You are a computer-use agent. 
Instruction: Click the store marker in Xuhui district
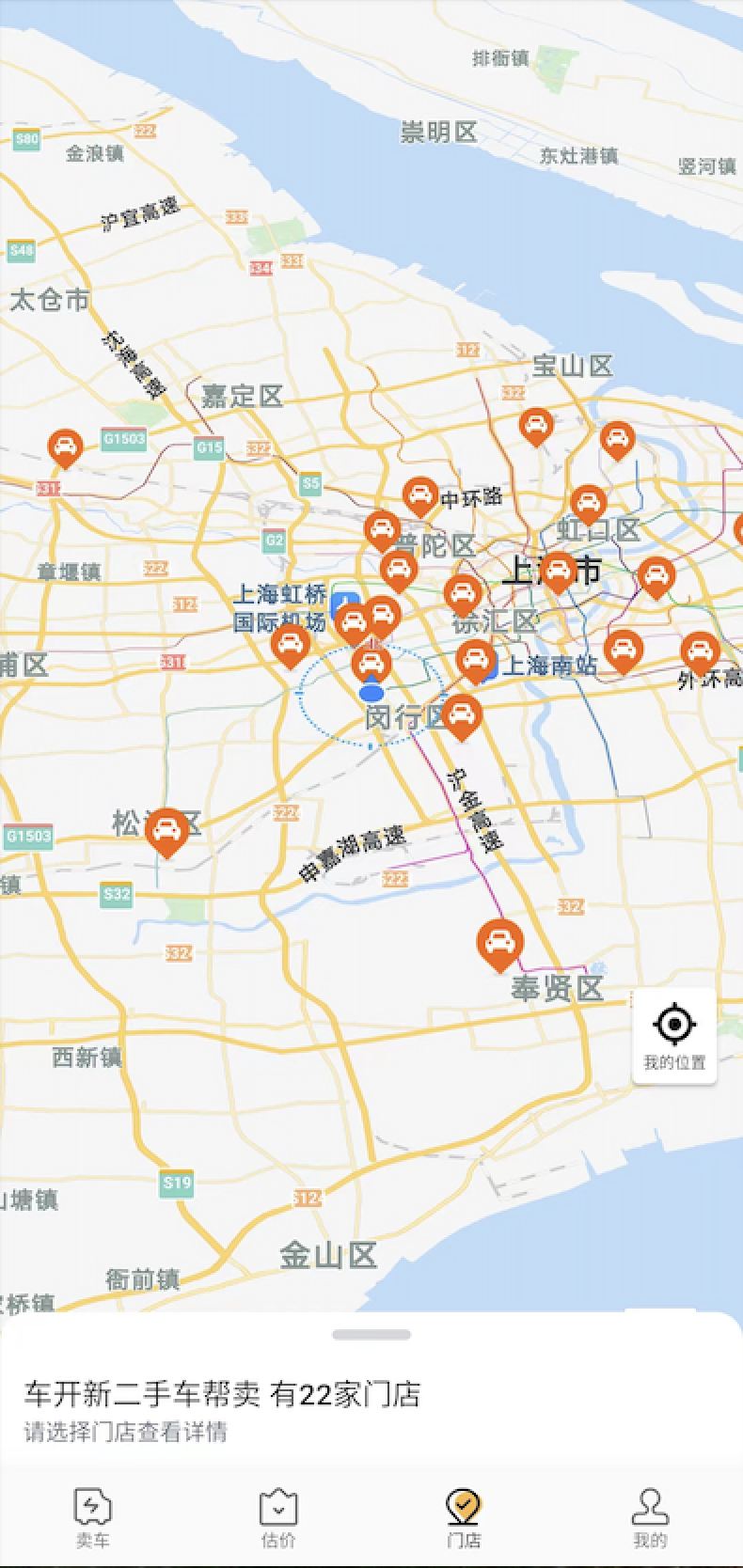click(462, 592)
